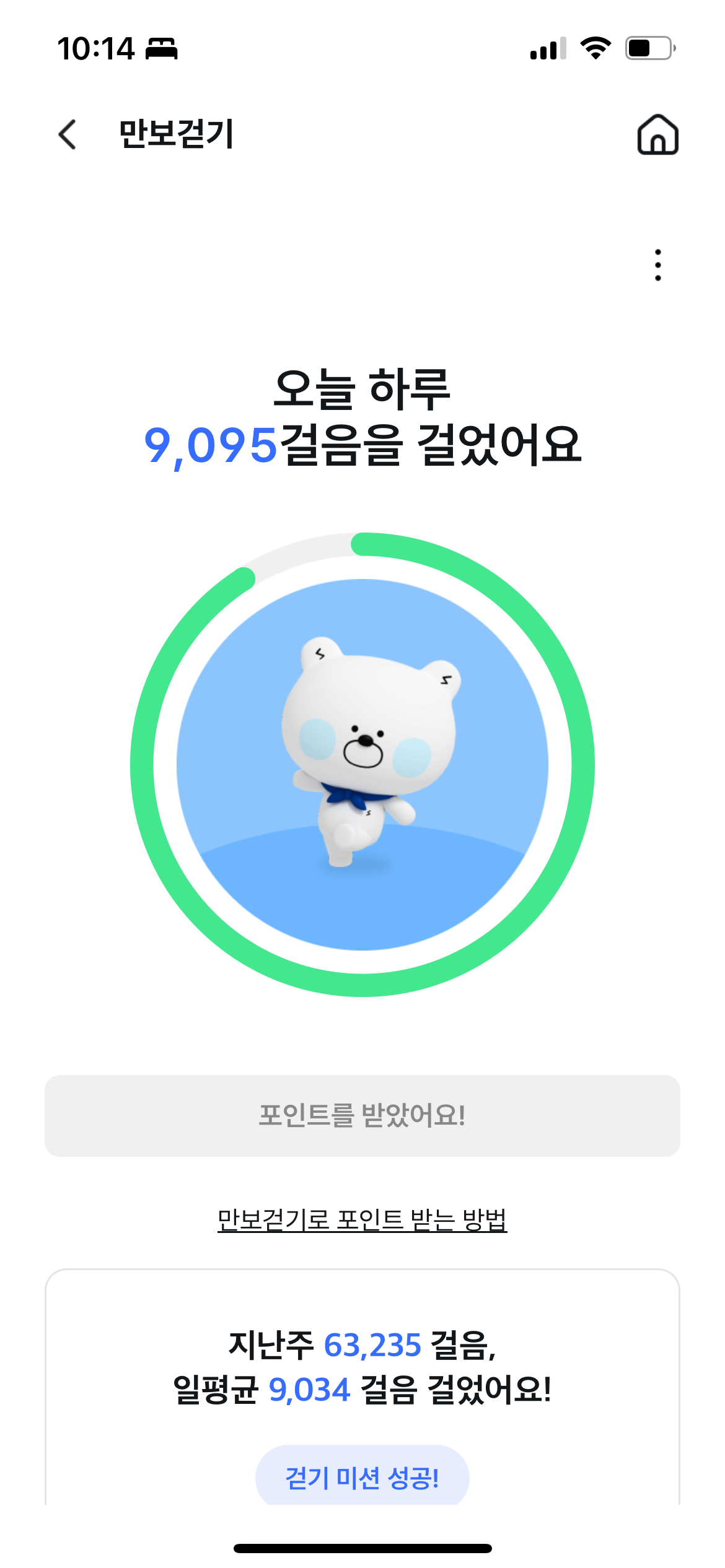Tap the 걷기 미션 성공! button
This screenshot has width=725, height=1568.
pos(362,1477)
